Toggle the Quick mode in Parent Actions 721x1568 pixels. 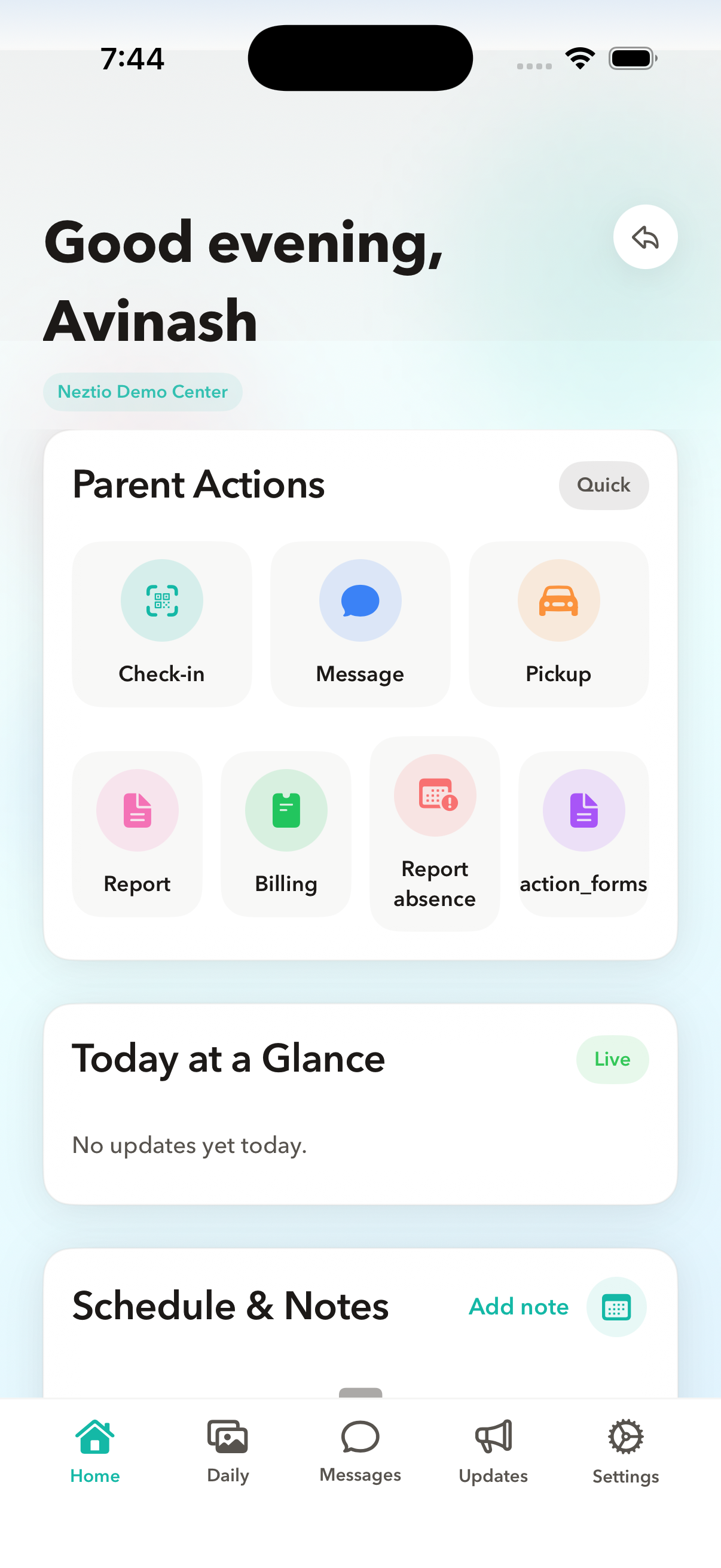click(603, 485)
